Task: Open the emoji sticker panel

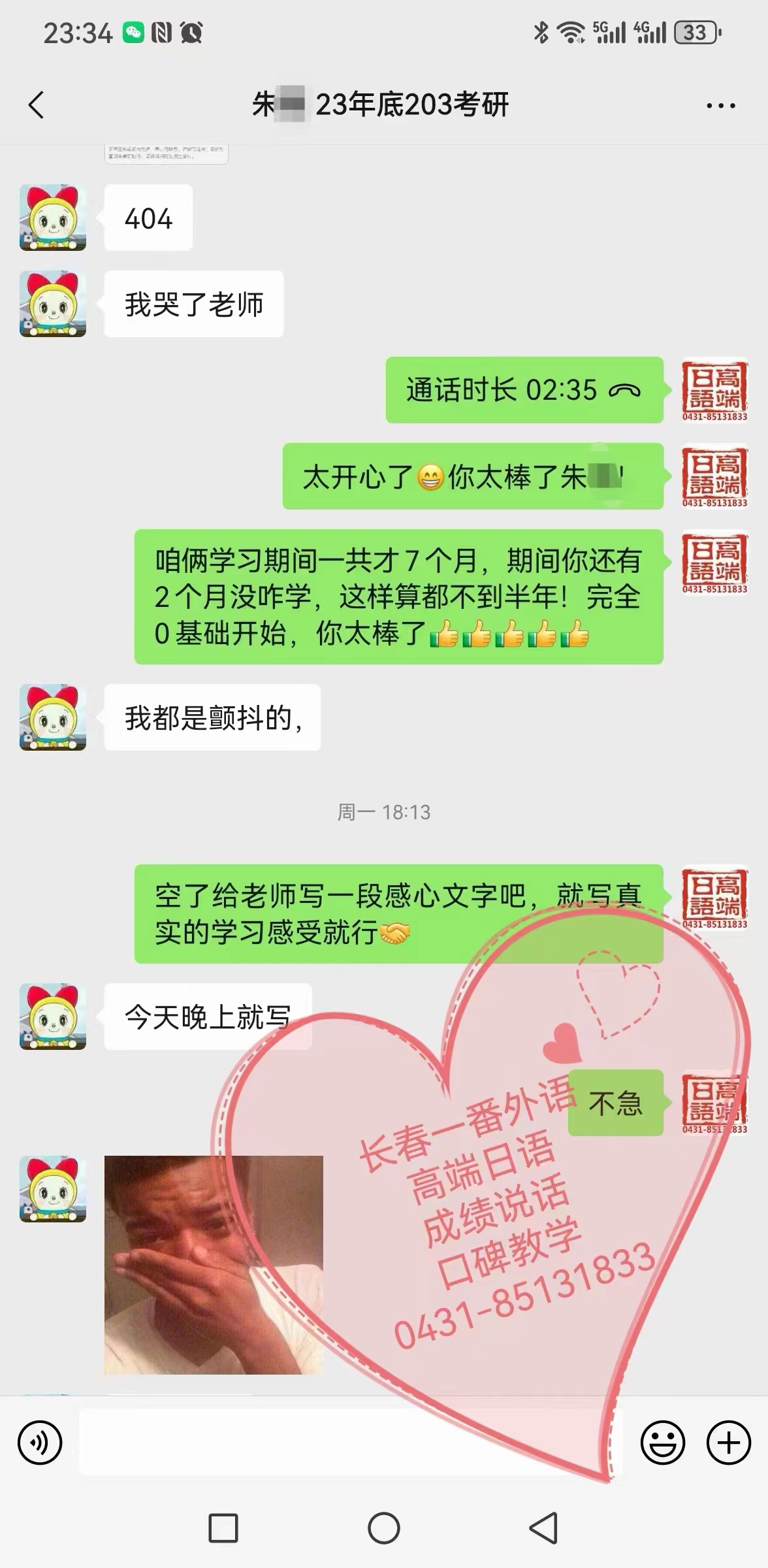Action: (662, 1443)
